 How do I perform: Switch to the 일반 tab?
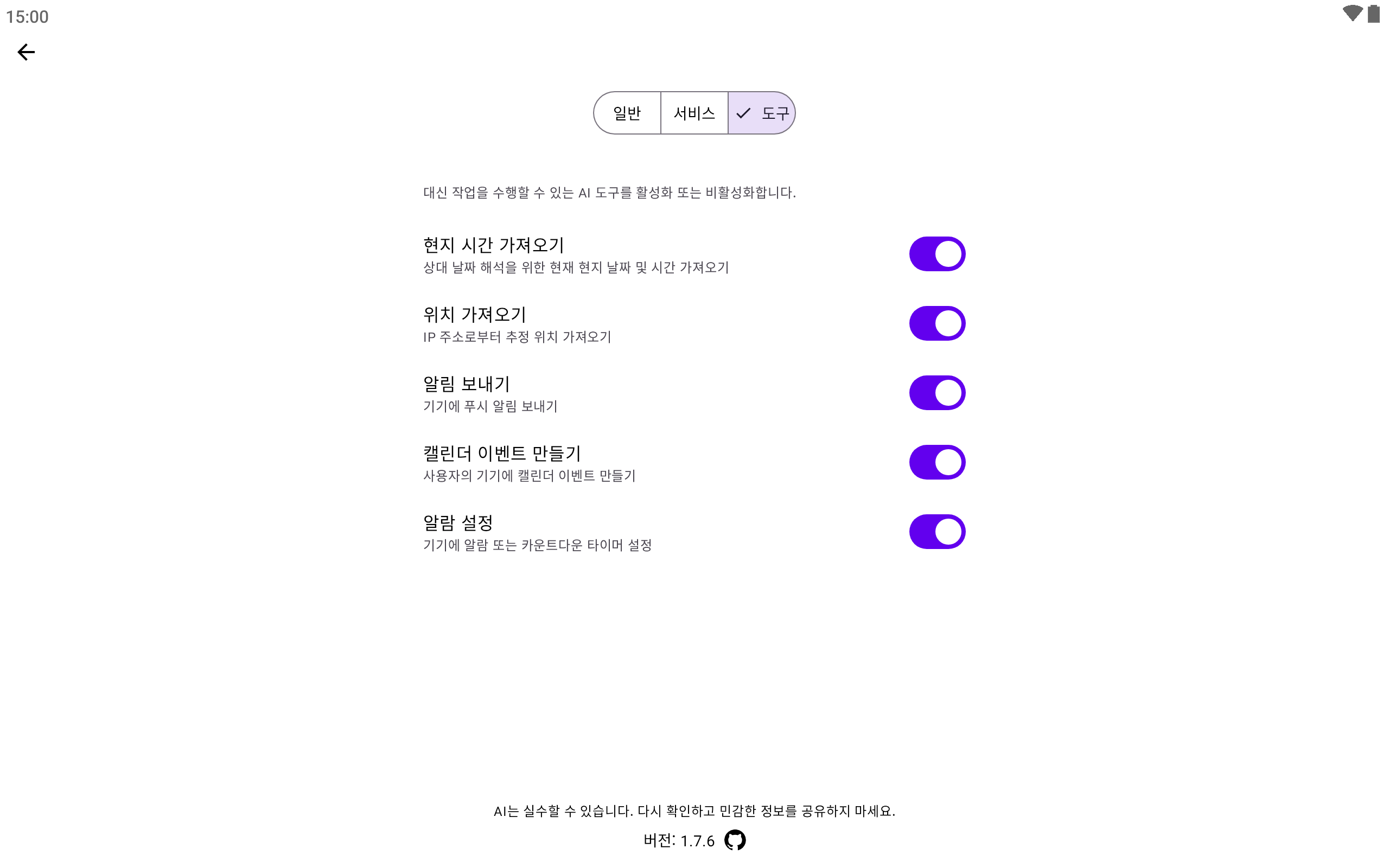click(627, 113)
